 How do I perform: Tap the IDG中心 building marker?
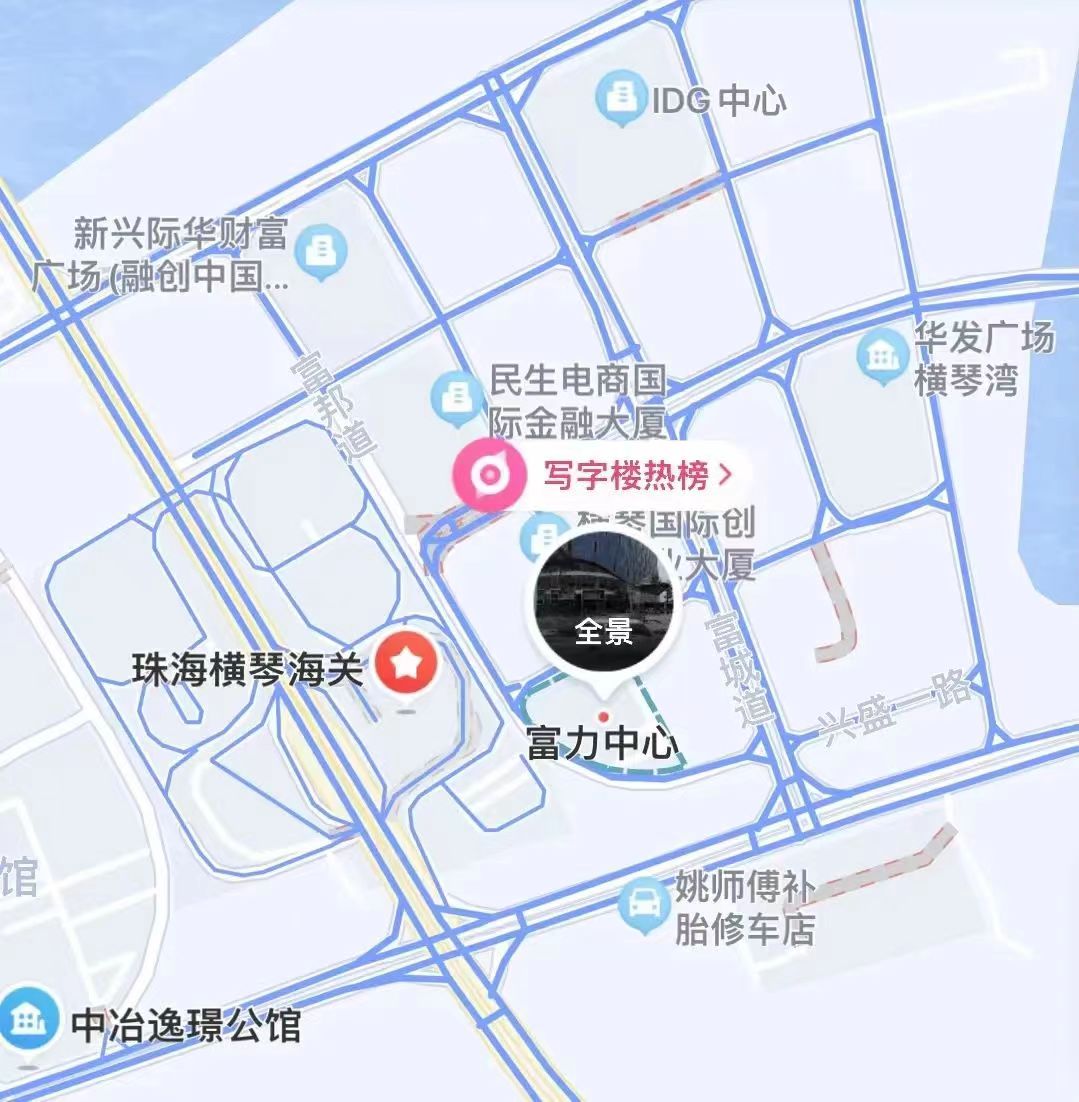(620, 97)
